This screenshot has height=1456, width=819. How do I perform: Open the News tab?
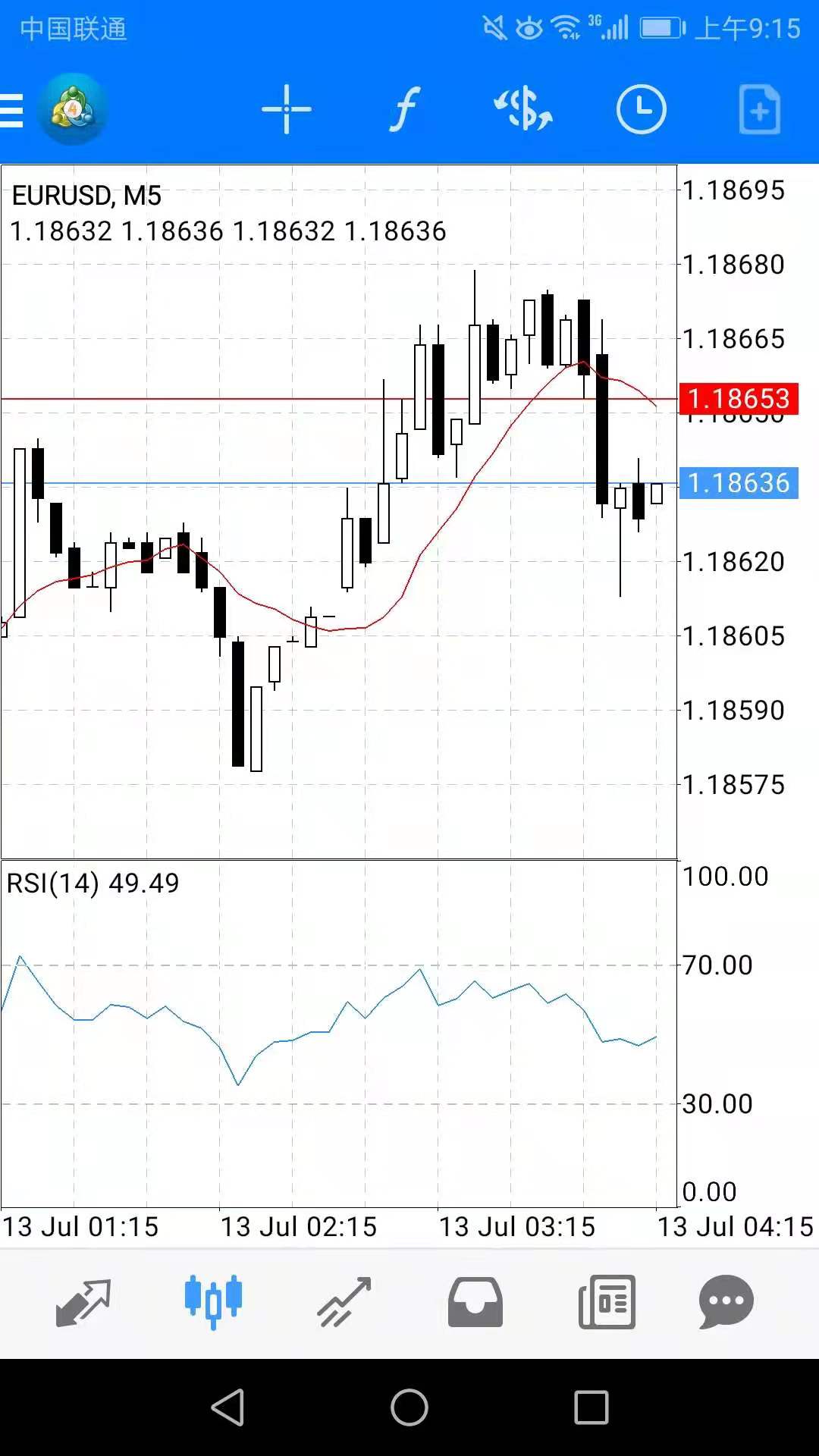607,1301
